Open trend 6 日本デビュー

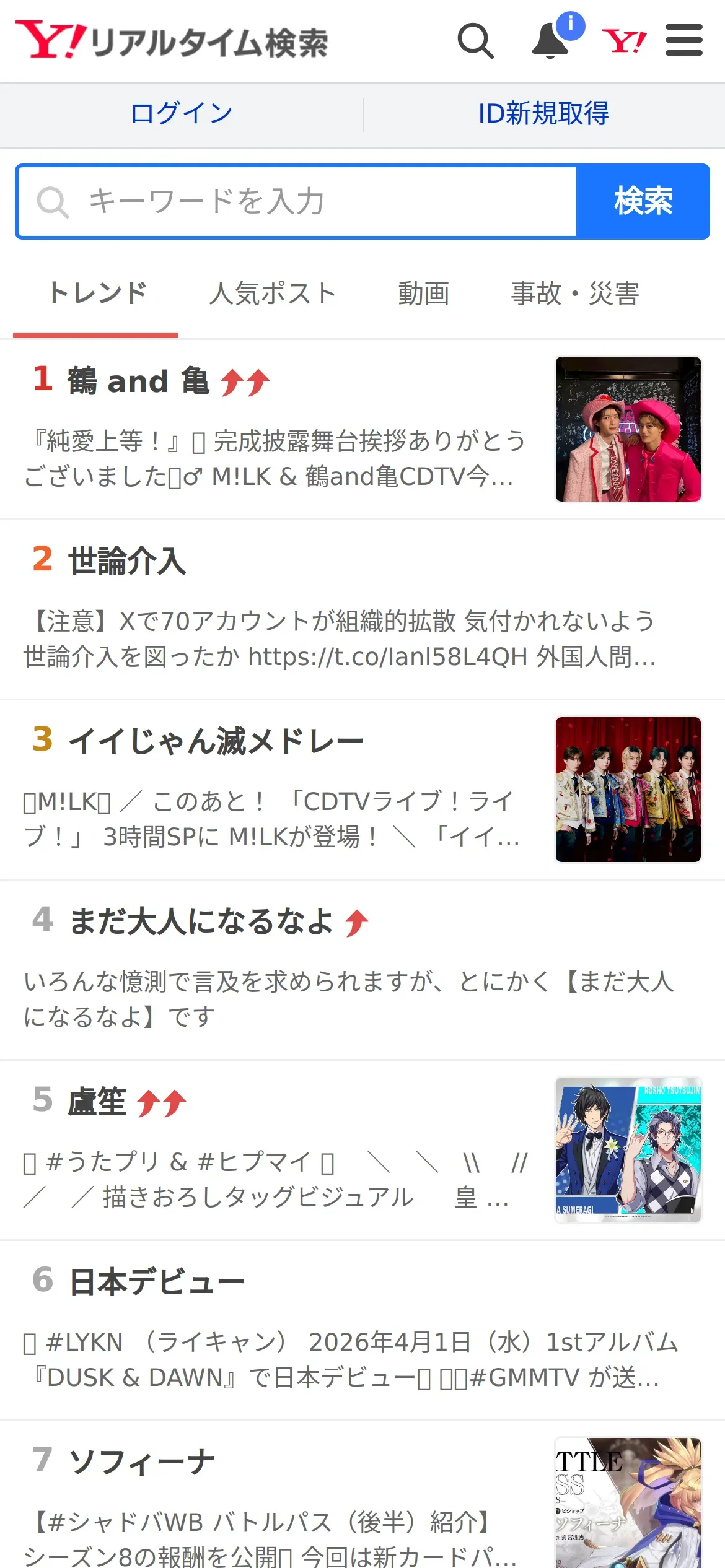point(156,1282)
